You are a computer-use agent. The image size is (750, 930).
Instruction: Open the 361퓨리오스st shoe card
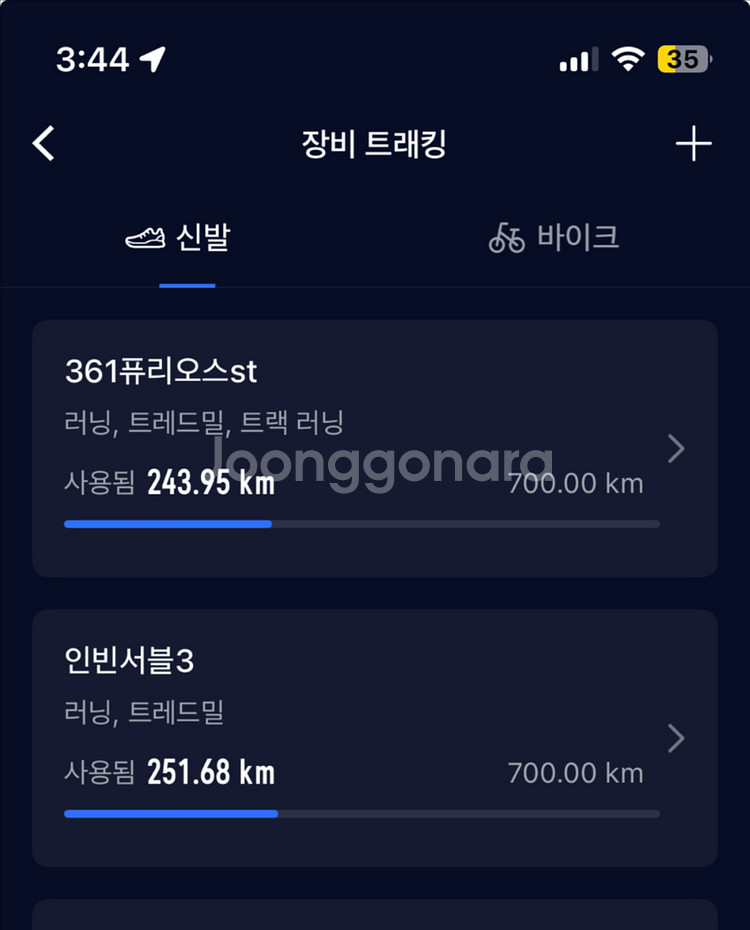click(x=375, y=448)
